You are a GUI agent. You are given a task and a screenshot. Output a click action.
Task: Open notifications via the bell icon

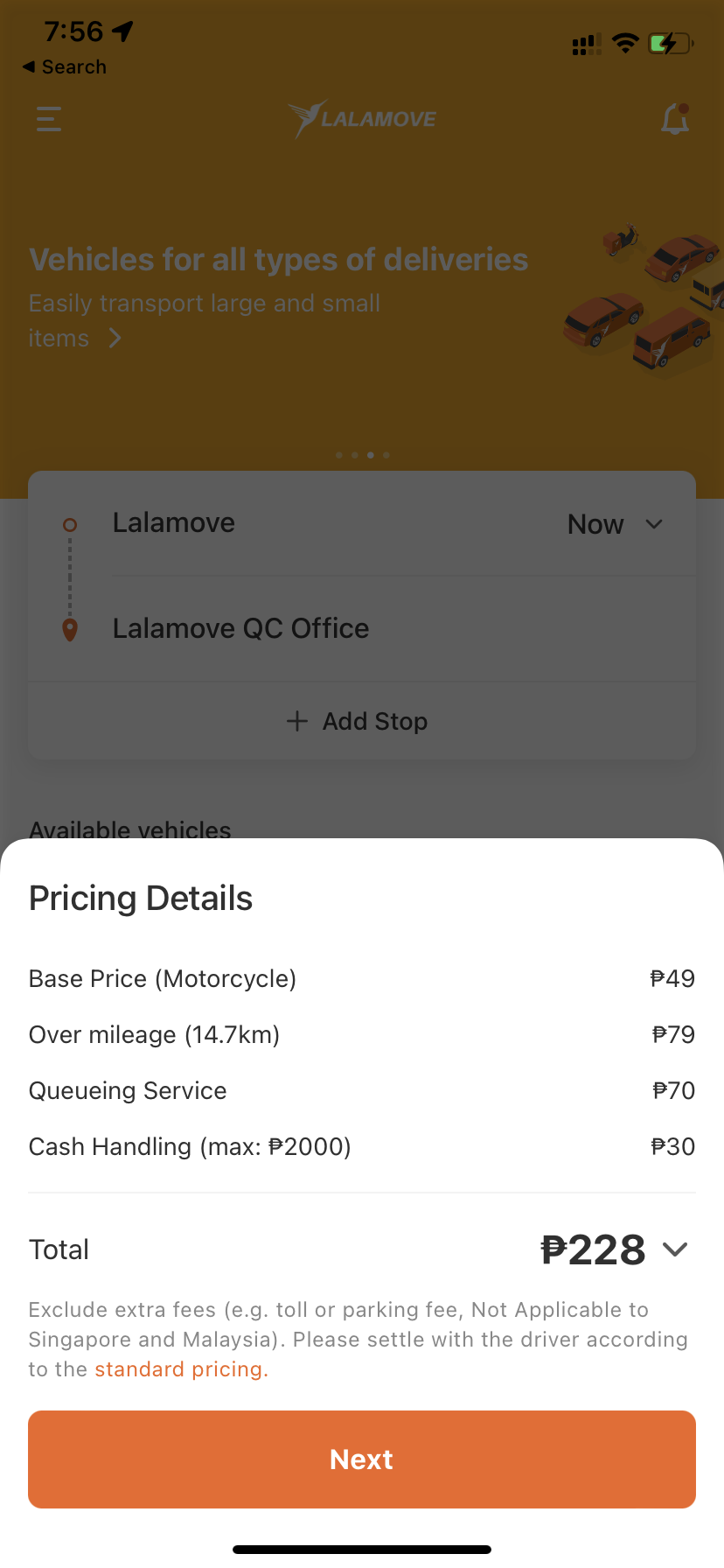pyautogui.click(x=673, y=120)
